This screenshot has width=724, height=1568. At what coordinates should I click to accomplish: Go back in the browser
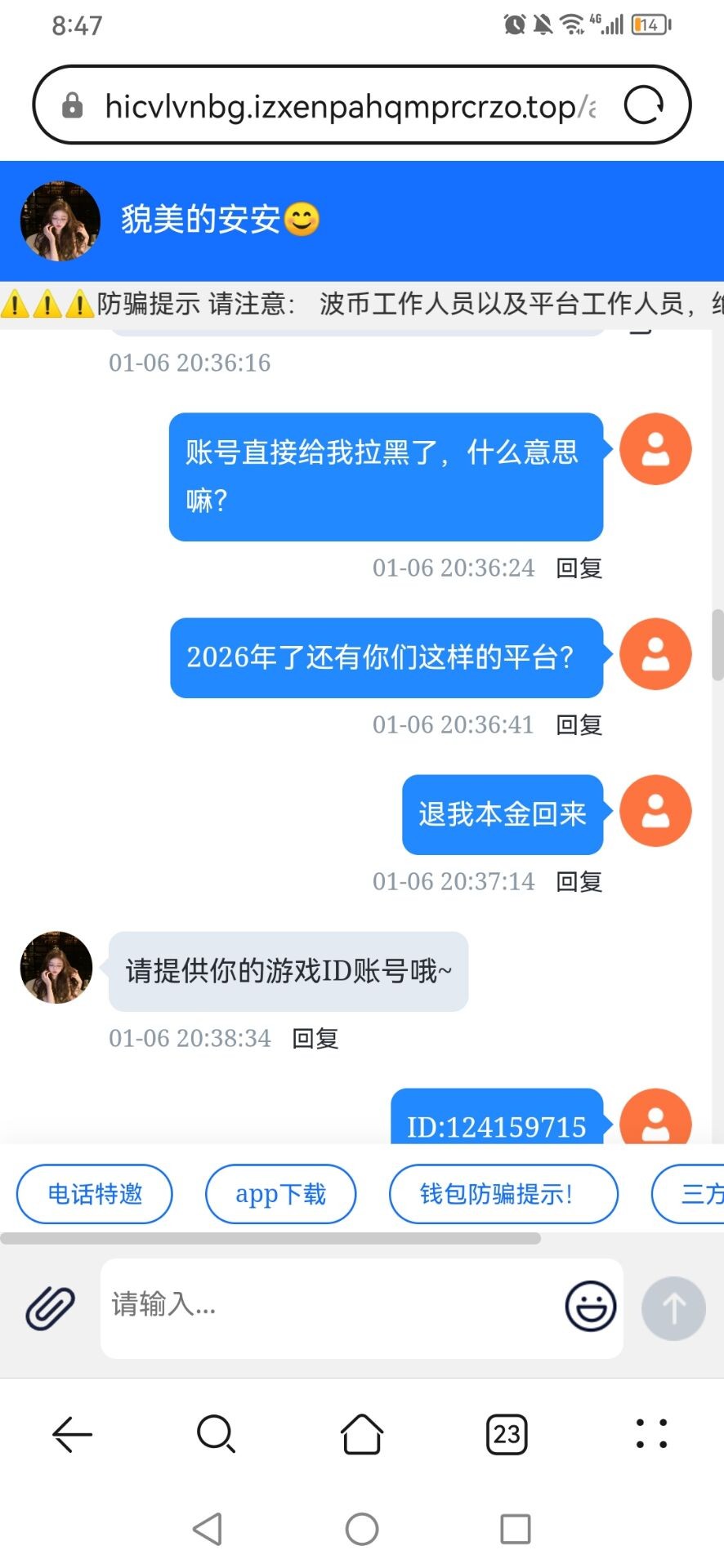[x=72, y=1434]
